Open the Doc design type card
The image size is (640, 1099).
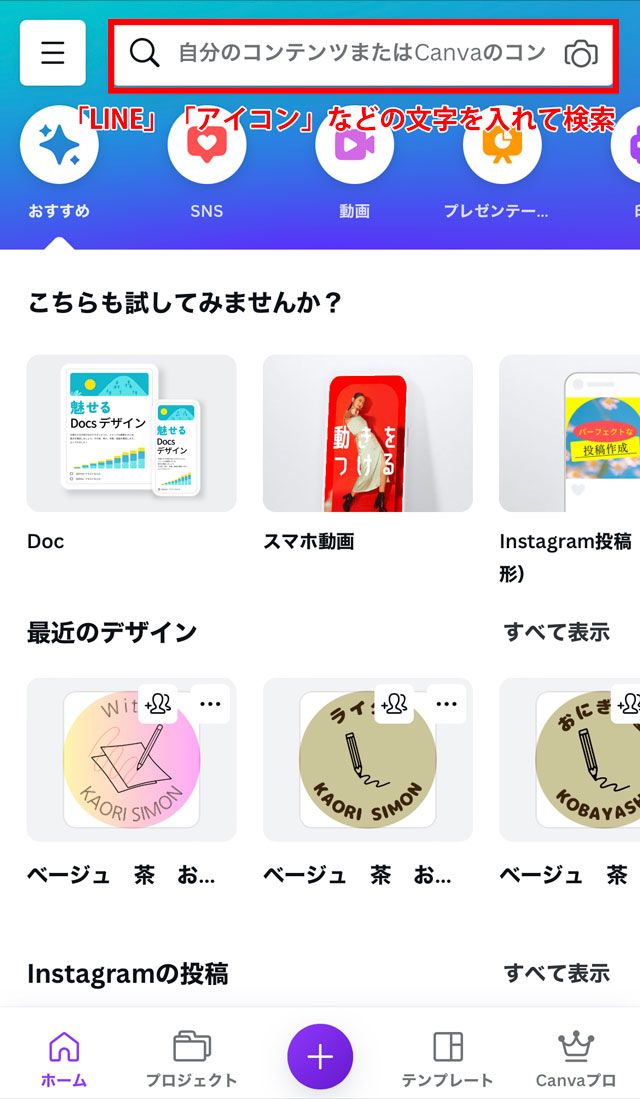(132, 433)
